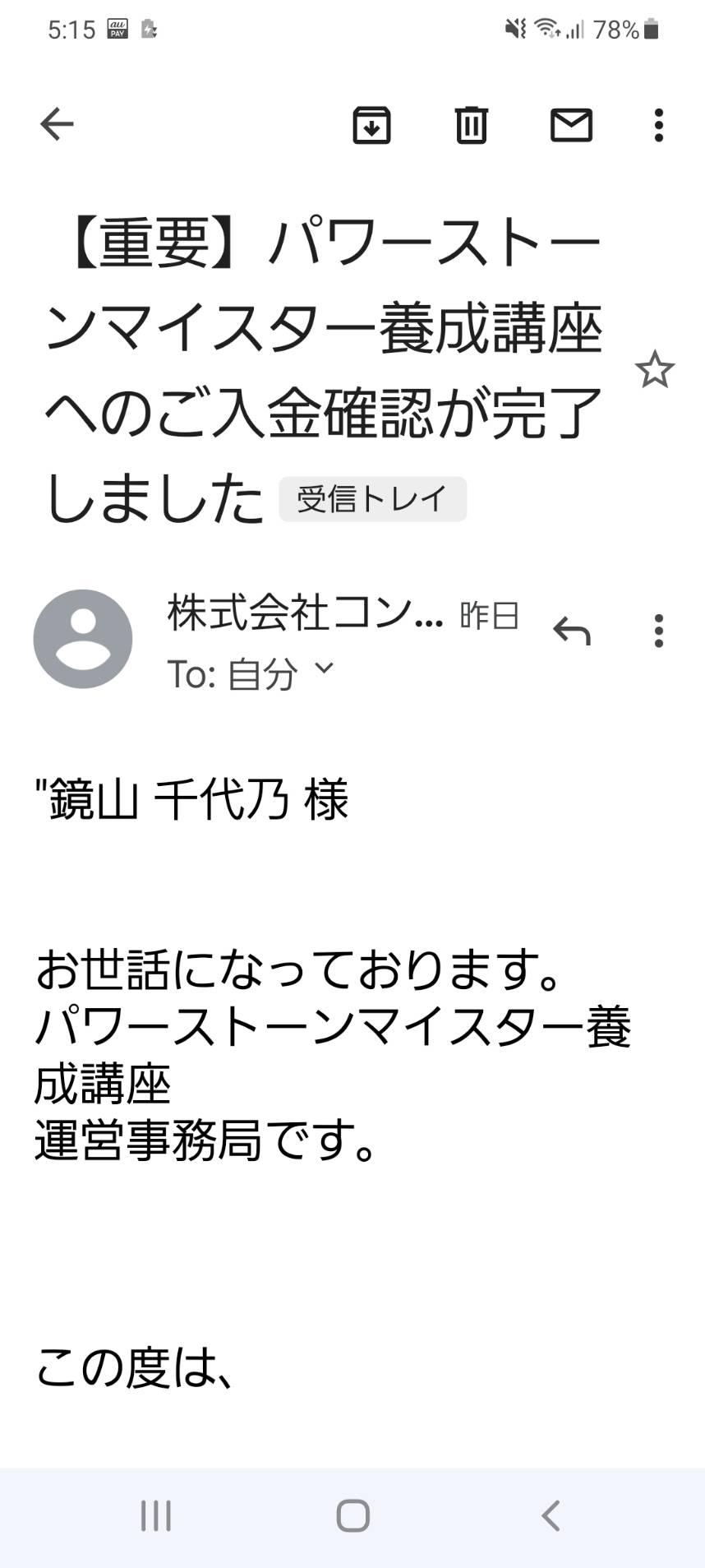This screenshot has height=1568, width=705.
Task: Reply to the sender
Action: 572,631
